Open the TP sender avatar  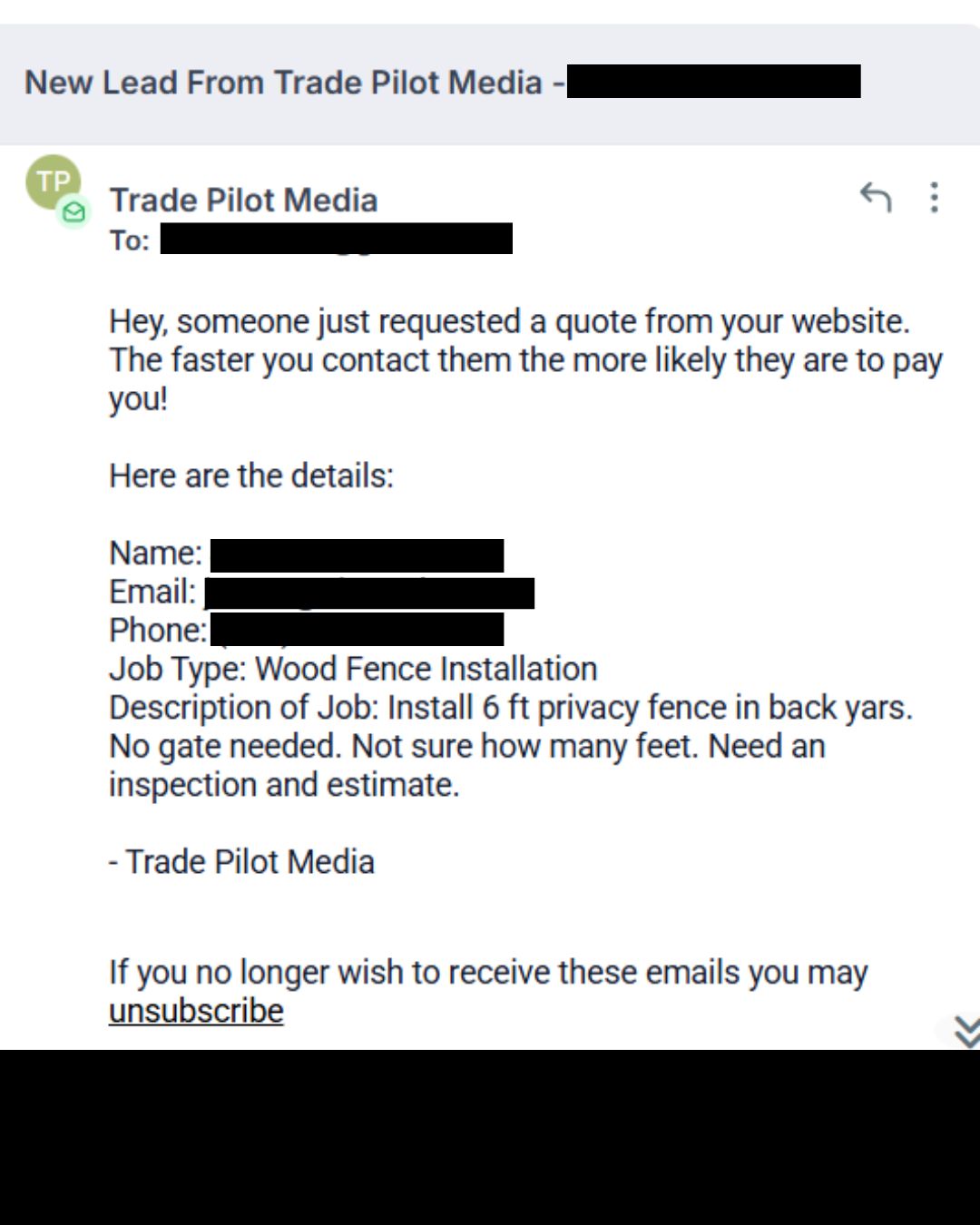pos(54,182)
